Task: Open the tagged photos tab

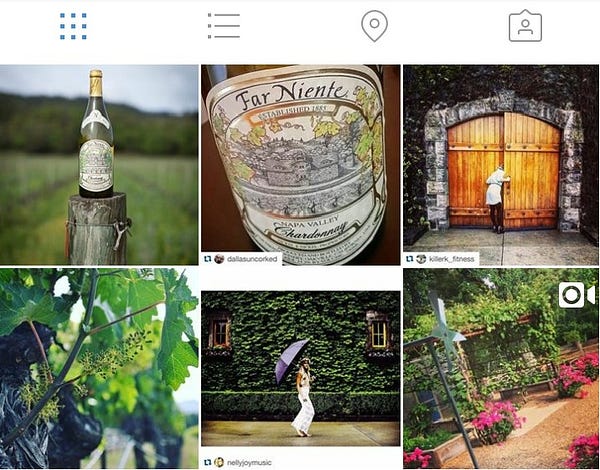Action: [x=525, y=26]
